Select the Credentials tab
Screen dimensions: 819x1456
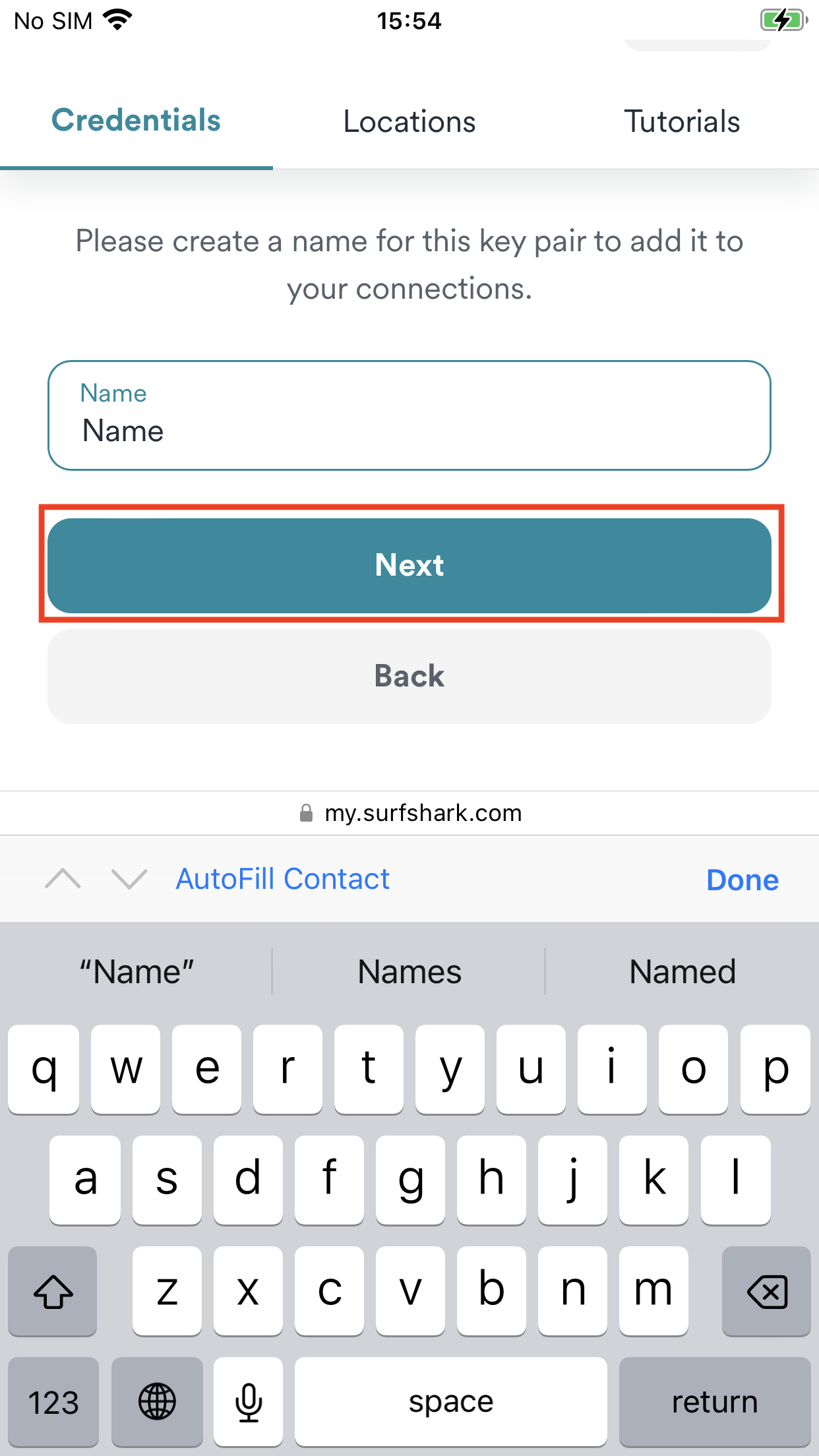pyautogui.click(x=136, y=121)
